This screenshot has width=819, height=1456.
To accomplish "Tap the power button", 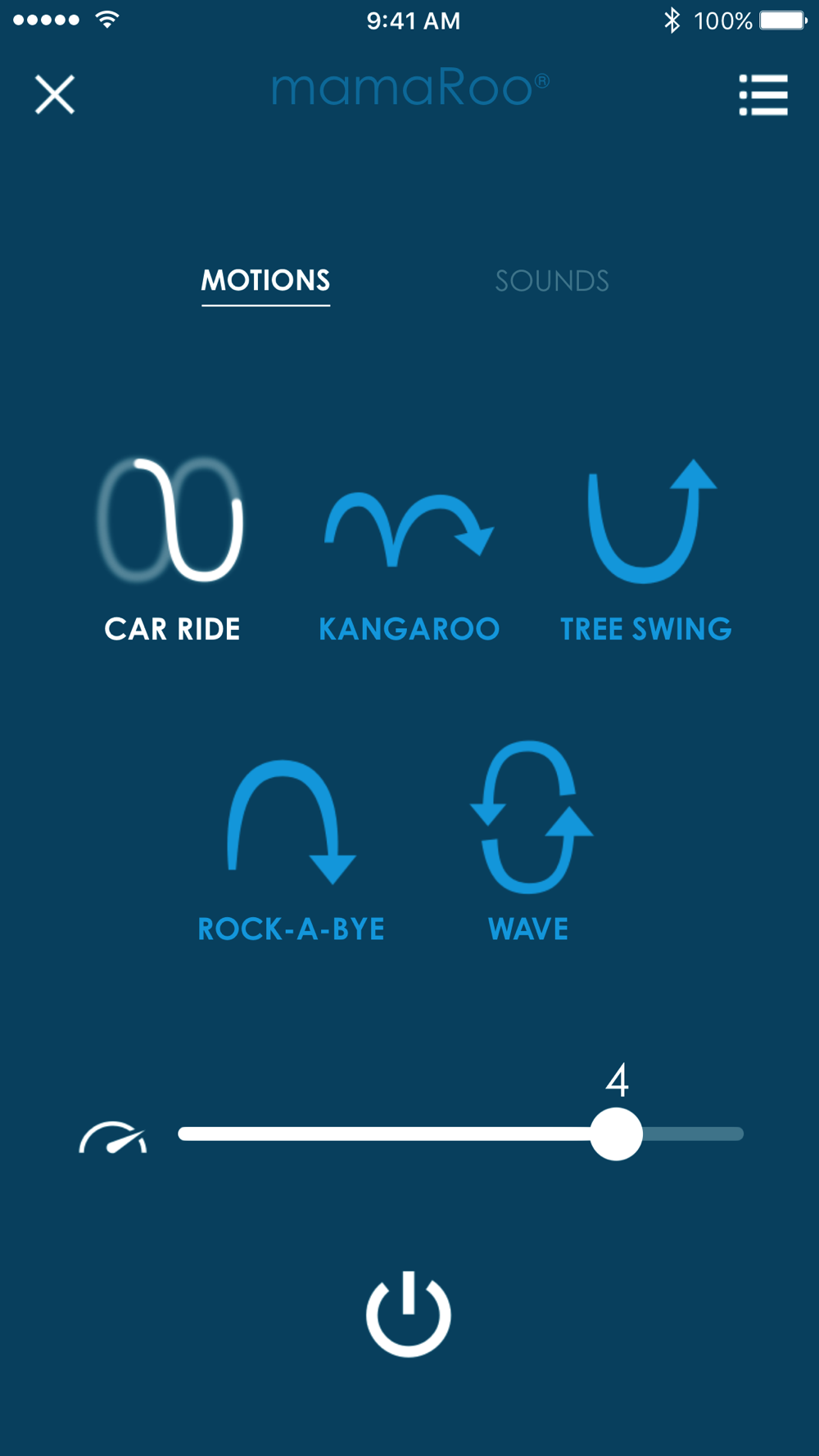I will click(409, 1314).
